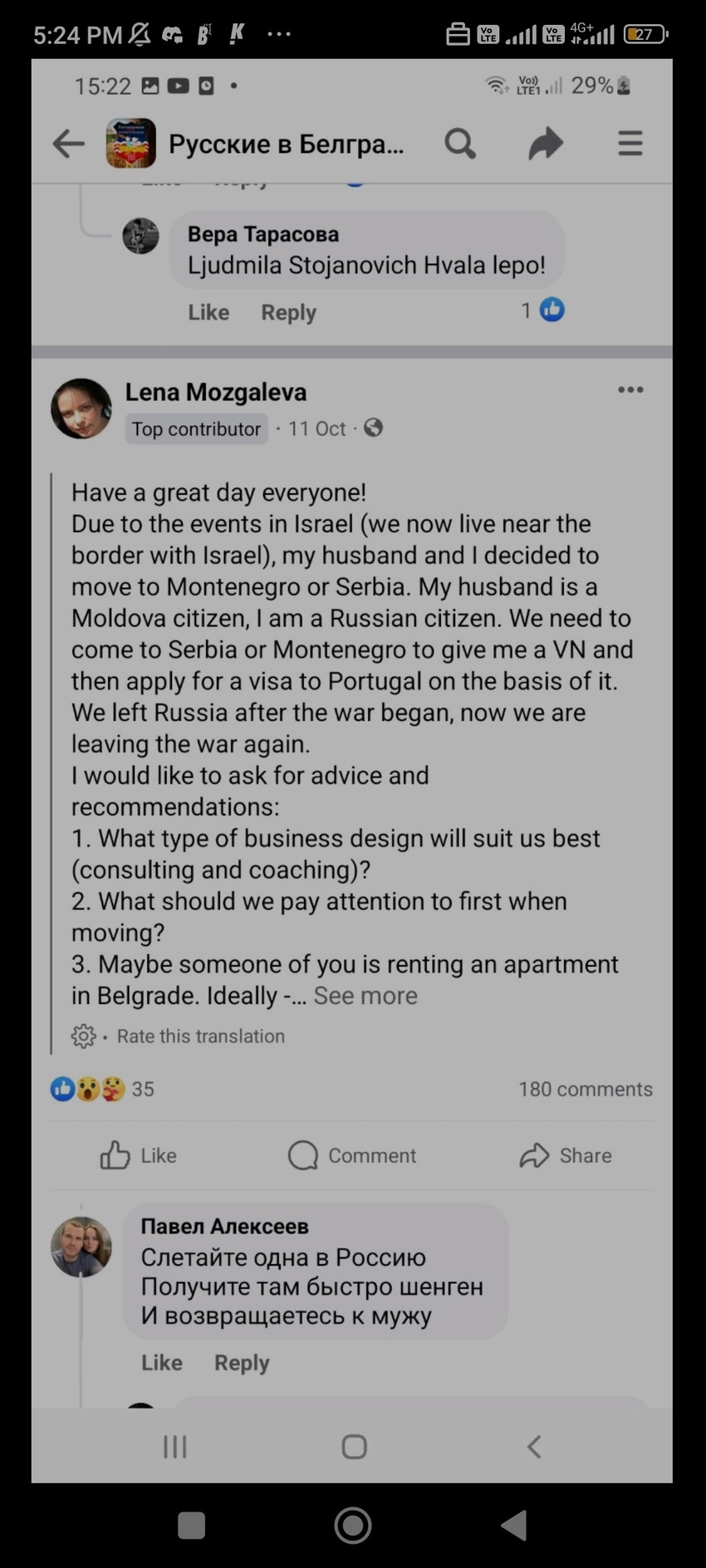View who reacted to the post
Screen dimensions: 706x1568
click(101, 1089)
